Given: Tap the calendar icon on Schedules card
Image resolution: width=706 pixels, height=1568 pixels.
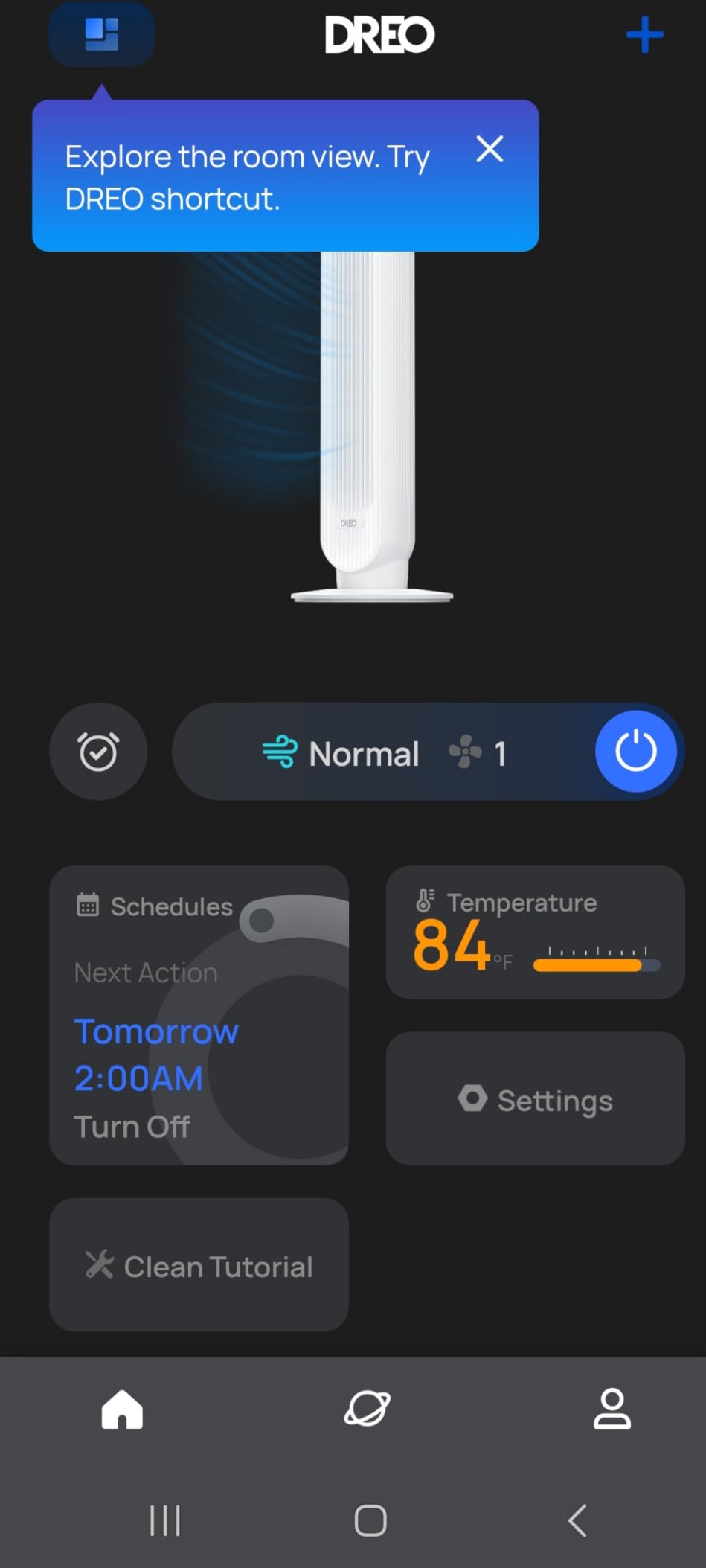Looking at the screenshot, I should [x=89, y=905].
